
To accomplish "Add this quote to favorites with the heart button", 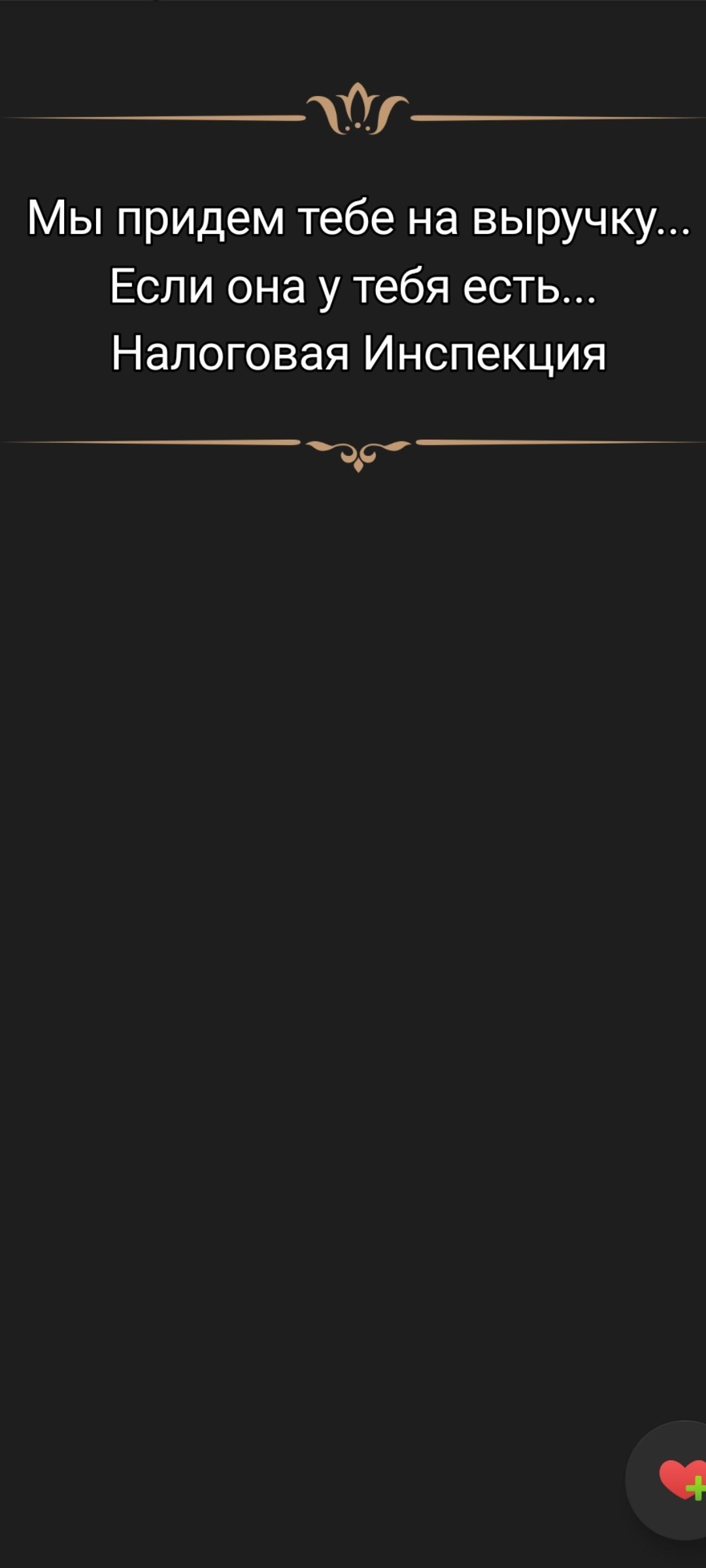I will (x=680, y=1478).
